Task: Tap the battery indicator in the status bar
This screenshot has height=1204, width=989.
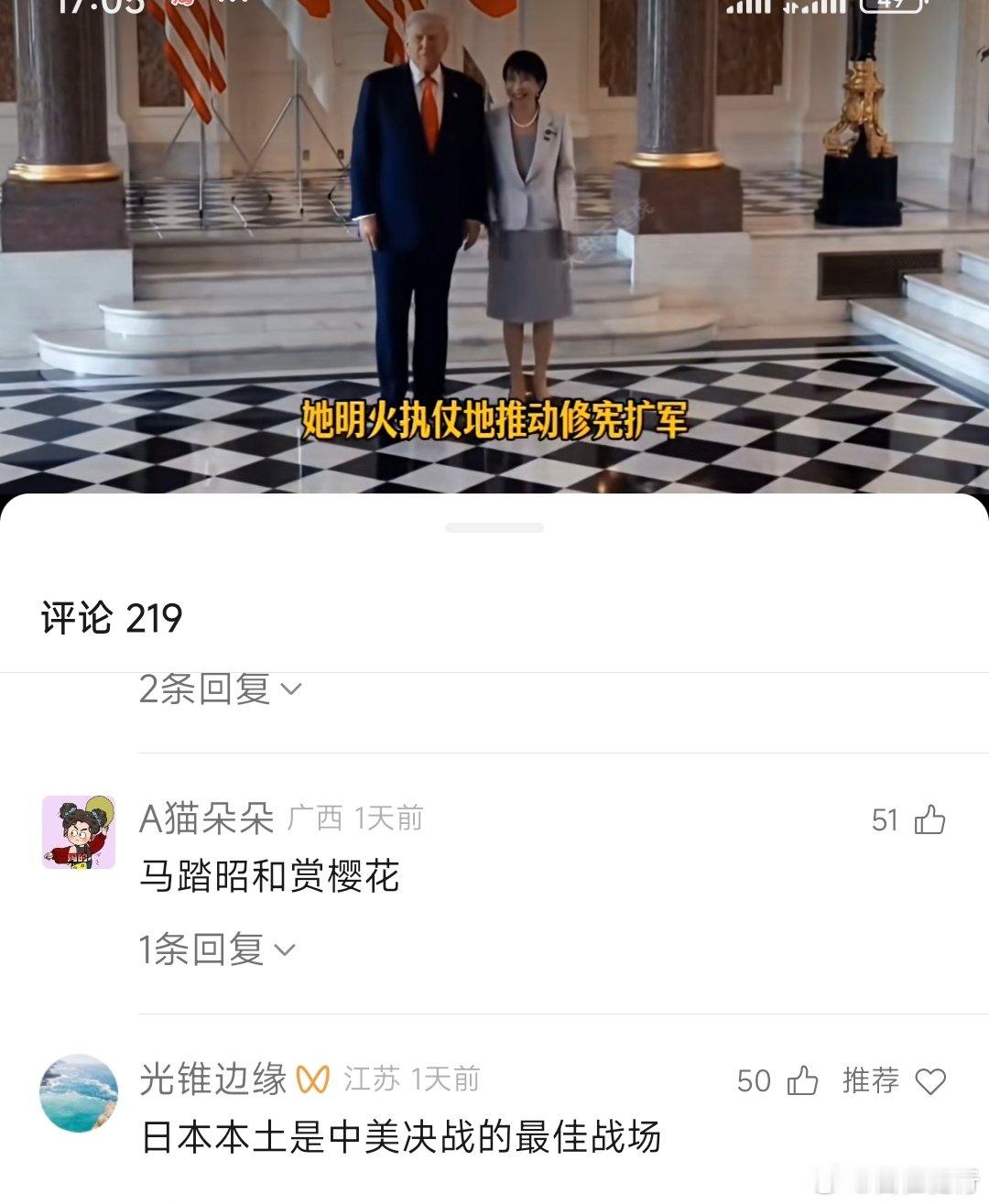Action: tap(893, 8)
